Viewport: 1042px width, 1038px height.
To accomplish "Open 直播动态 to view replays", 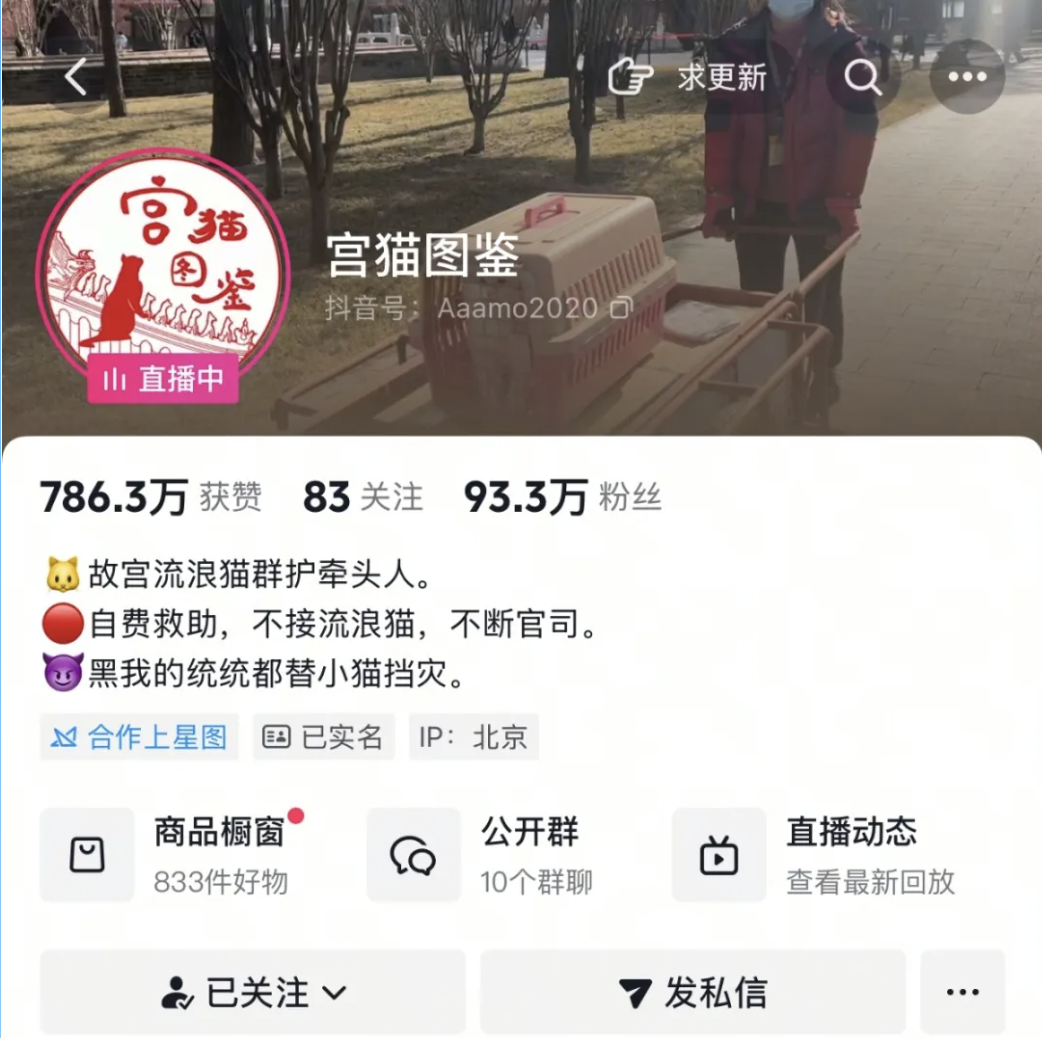I will pos(815,855).
